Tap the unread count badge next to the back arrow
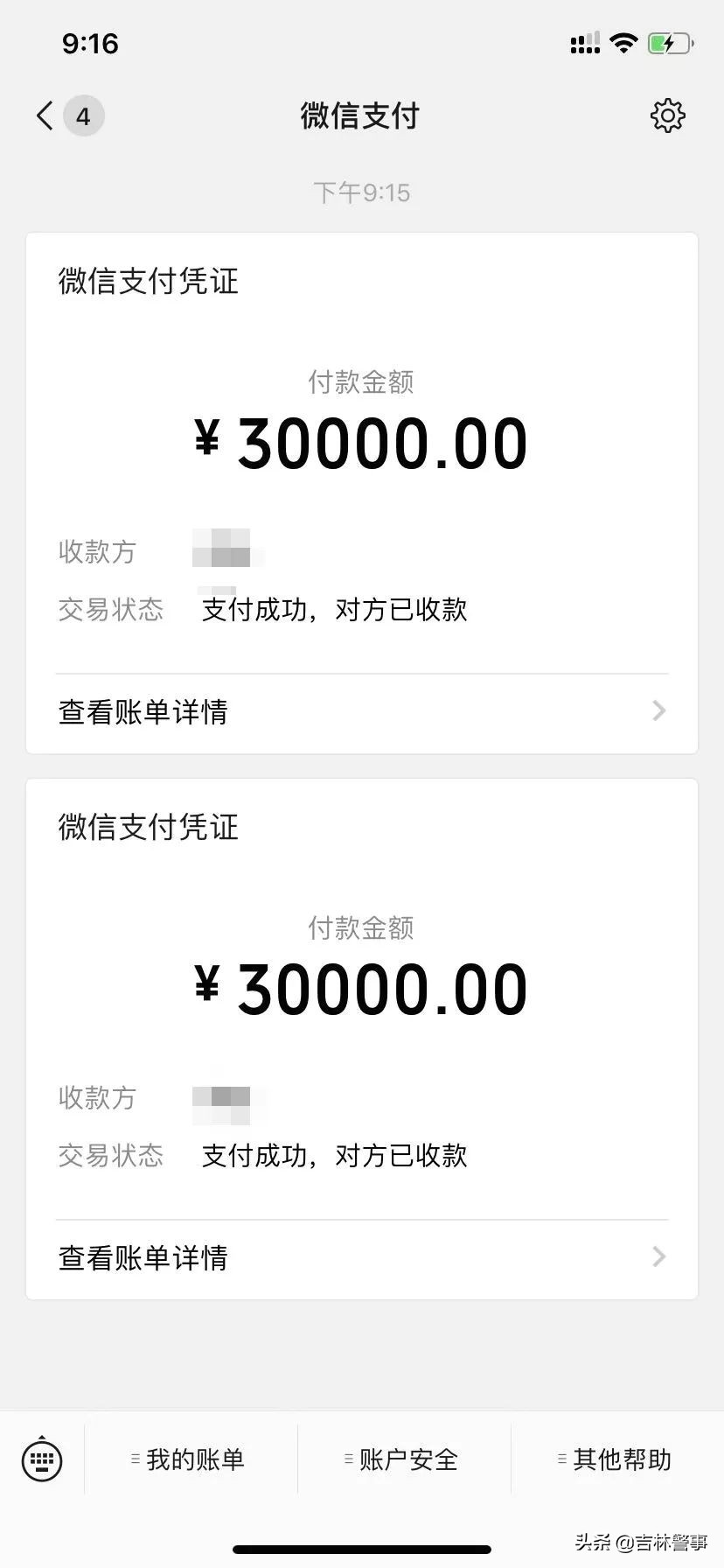 (x=84, y=115)
